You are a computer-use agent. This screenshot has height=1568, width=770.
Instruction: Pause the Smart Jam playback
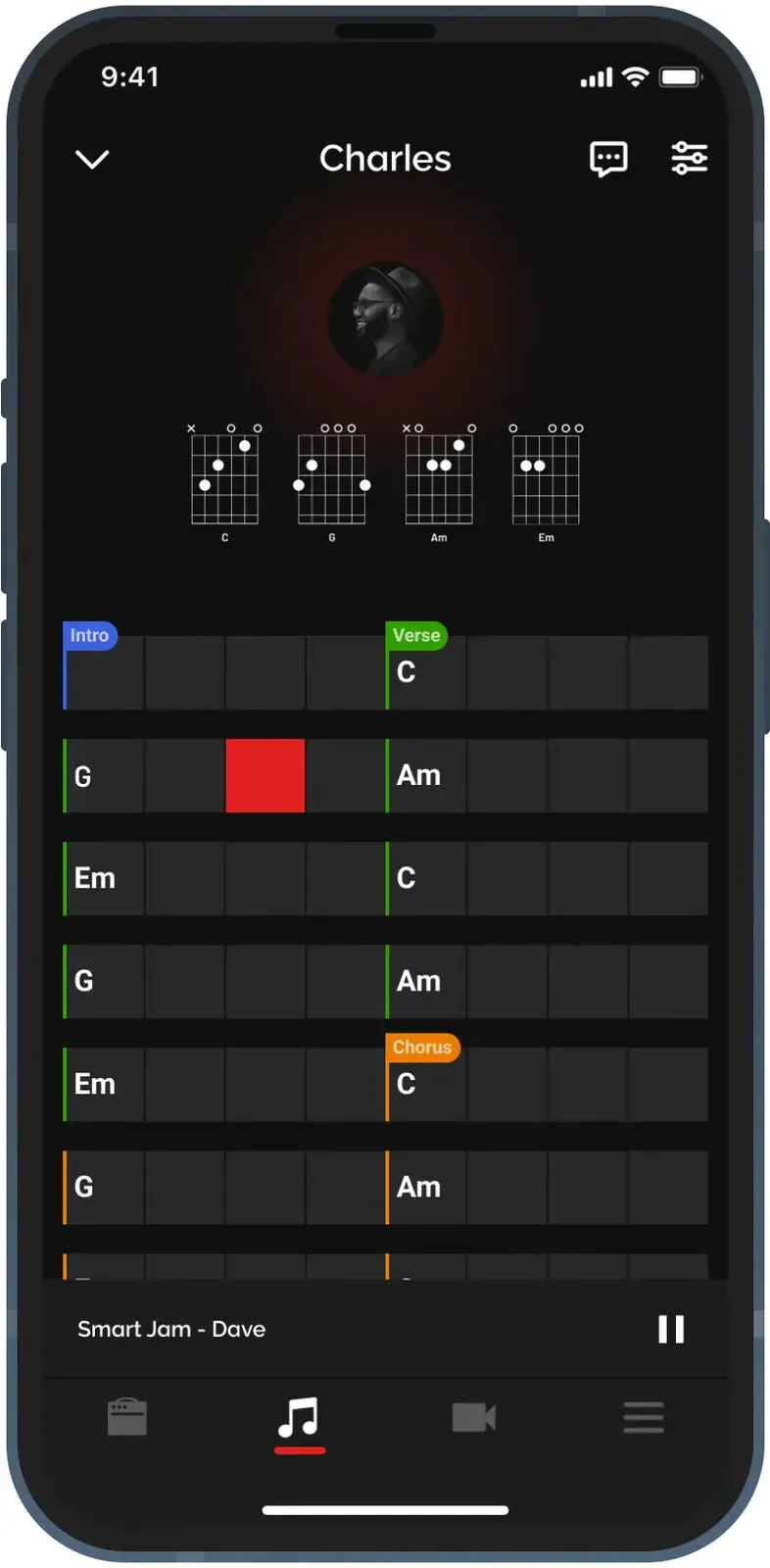(671, 1329)
